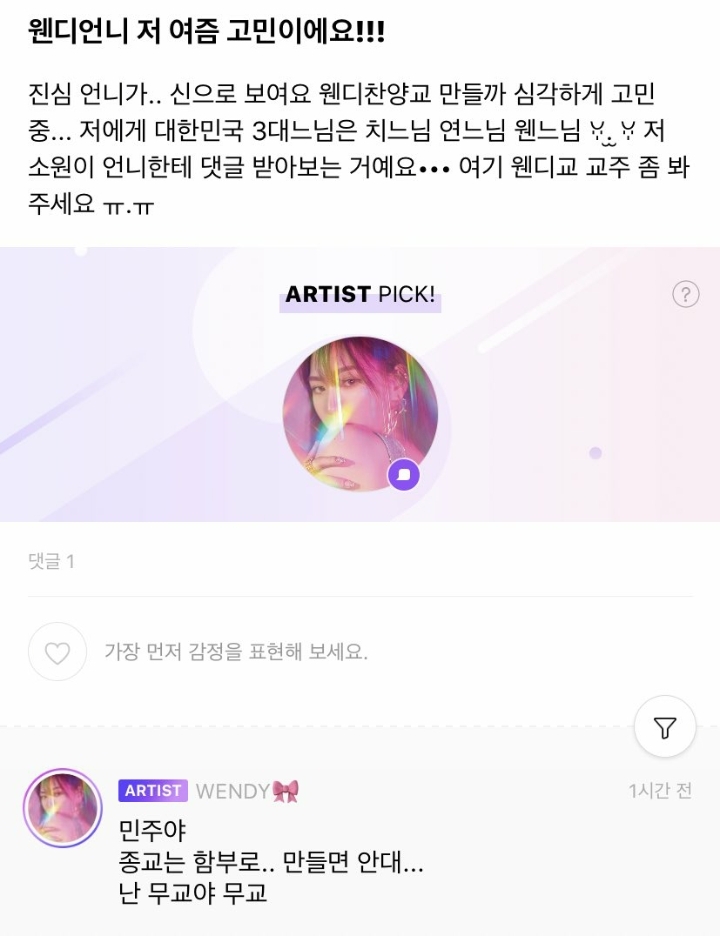Open the help question mark icon
720x936 pixels.
pos(684,294)
